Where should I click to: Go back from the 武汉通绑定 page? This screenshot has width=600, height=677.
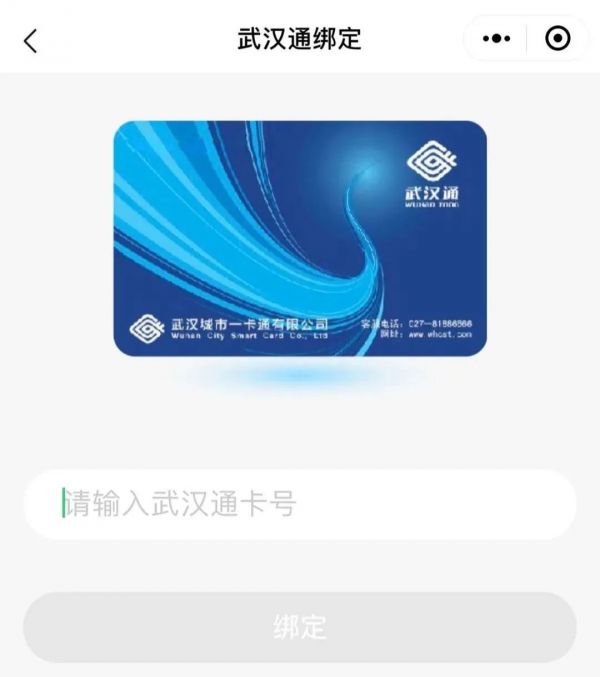point(30,40)
